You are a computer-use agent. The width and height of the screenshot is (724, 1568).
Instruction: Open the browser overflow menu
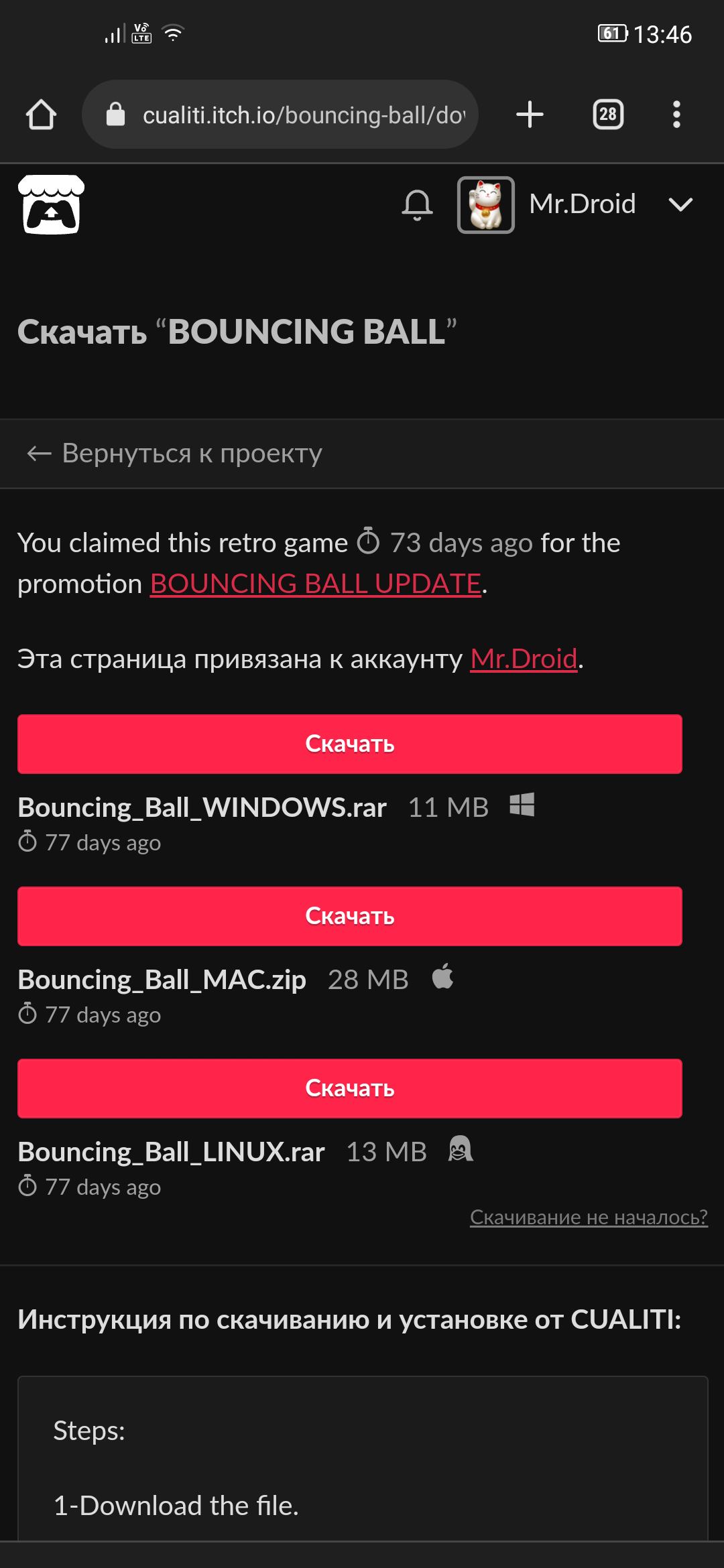[x=676, y=115]
